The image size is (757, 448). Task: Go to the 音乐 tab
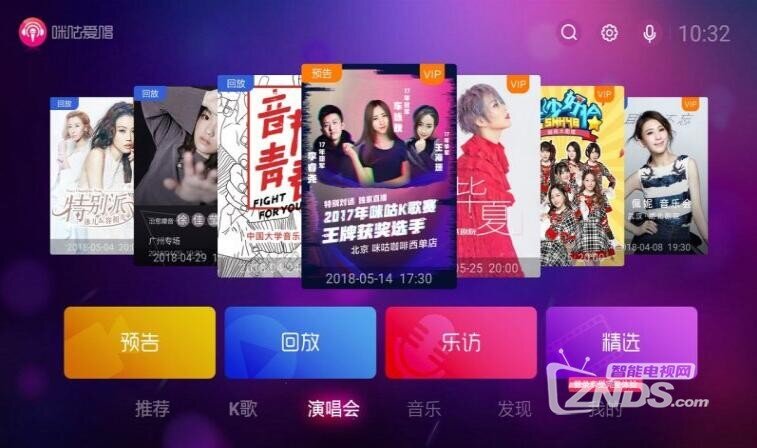click(424, 408)
